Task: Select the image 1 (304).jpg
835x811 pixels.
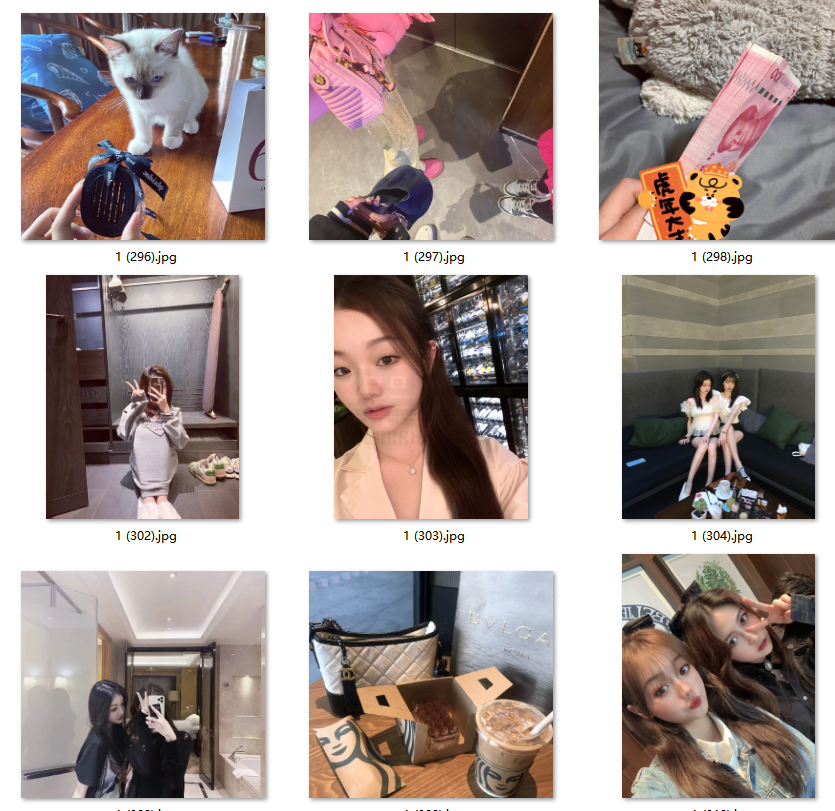Action: point(718,397)
